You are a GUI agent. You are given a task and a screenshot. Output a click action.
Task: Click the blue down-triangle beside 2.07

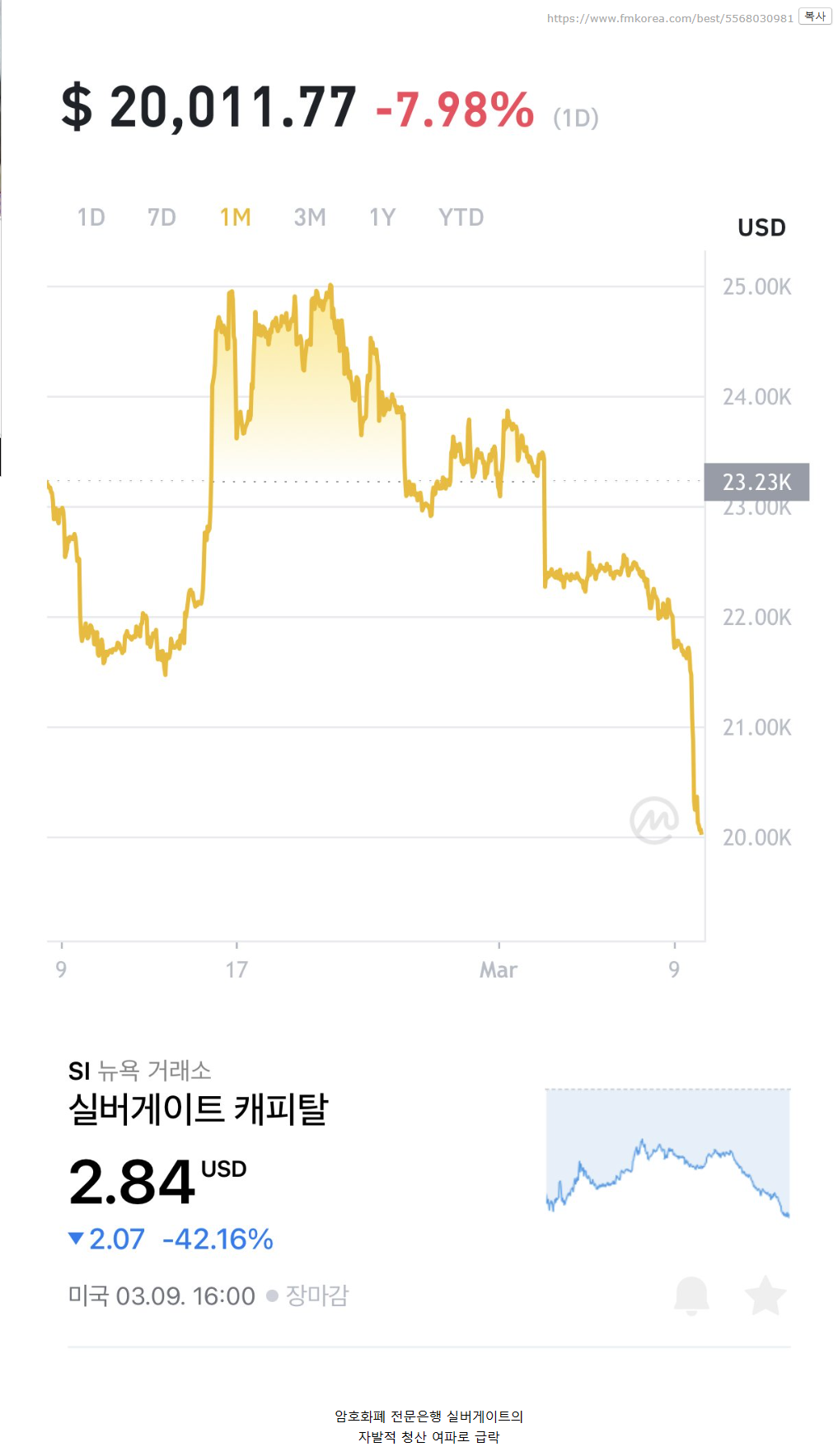coord(75,1239)
